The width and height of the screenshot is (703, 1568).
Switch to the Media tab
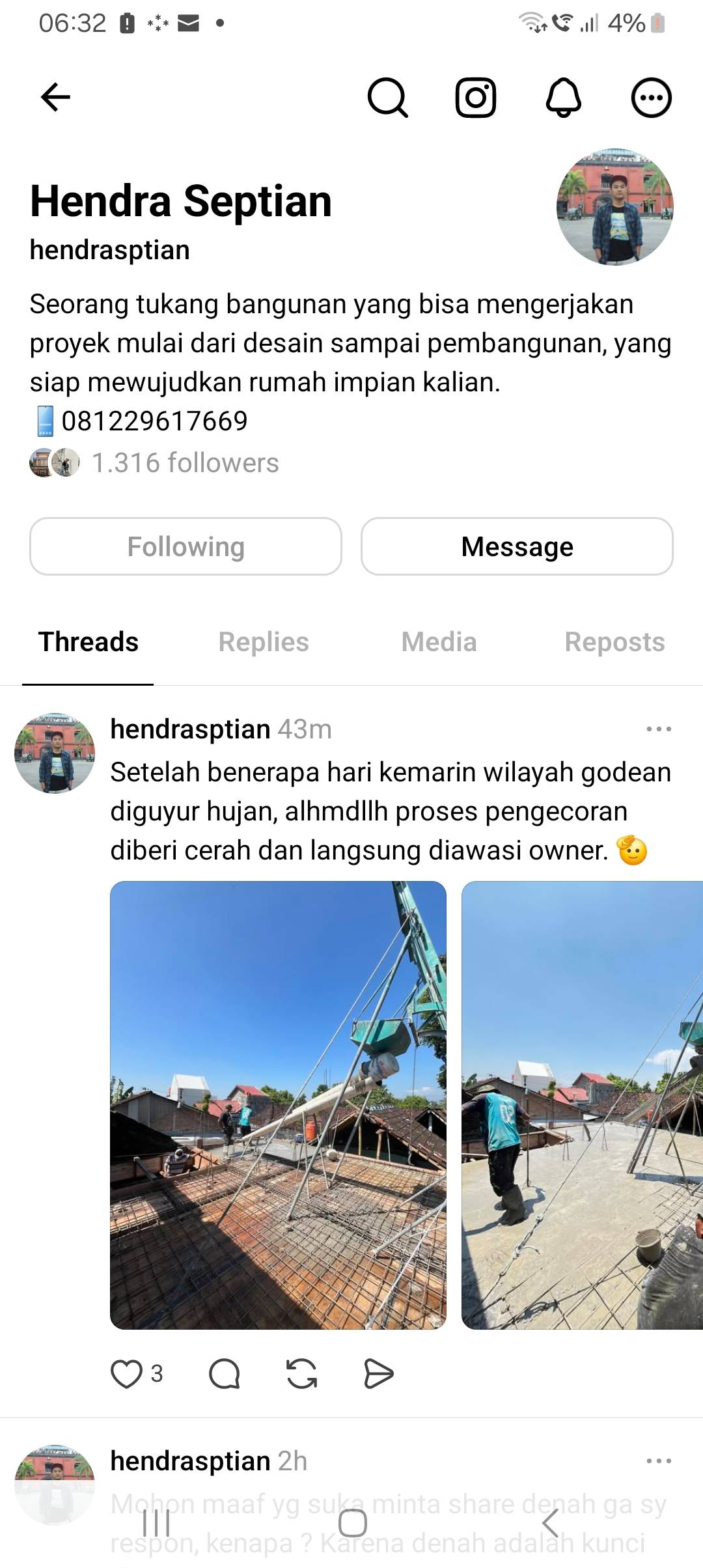(x=439, y=642)
